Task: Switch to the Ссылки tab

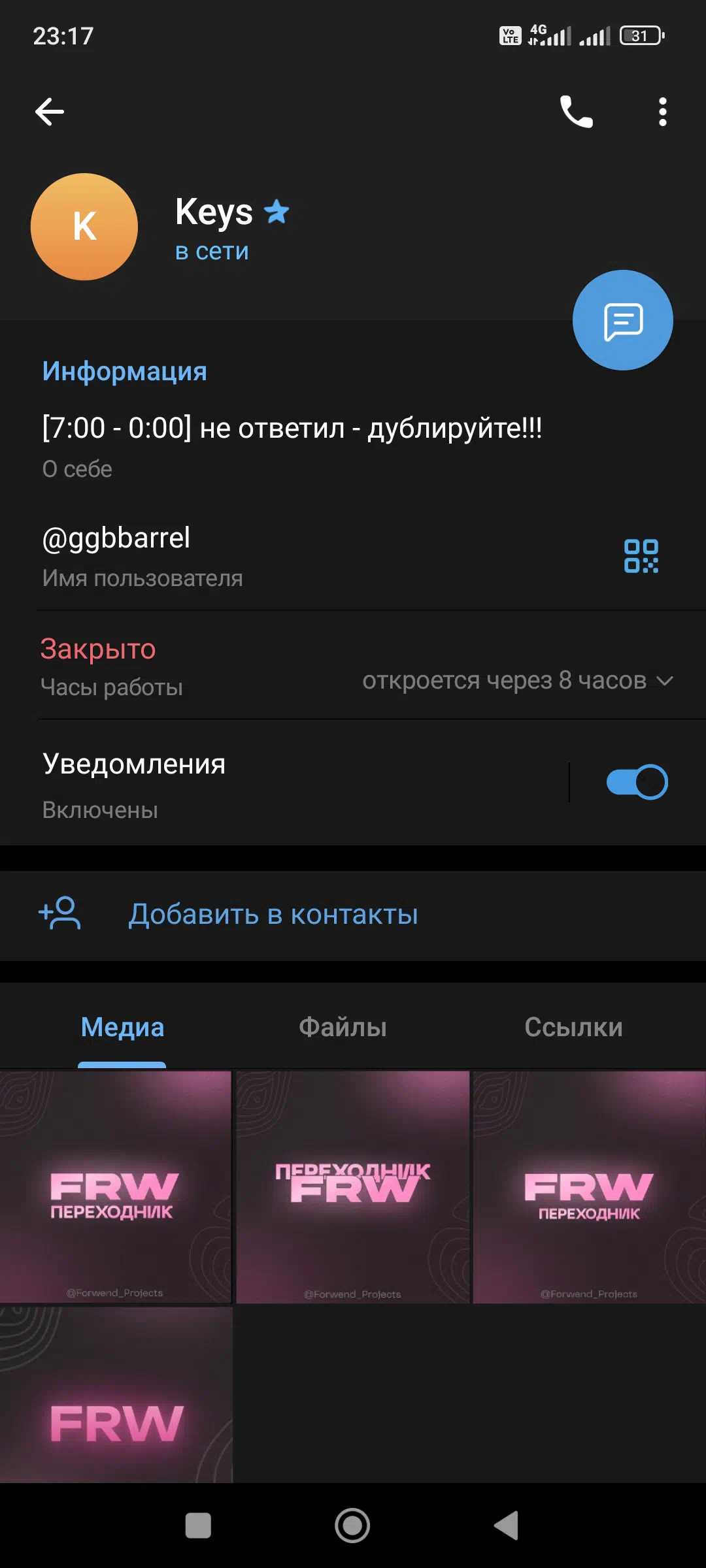Action: [573, 1027]
